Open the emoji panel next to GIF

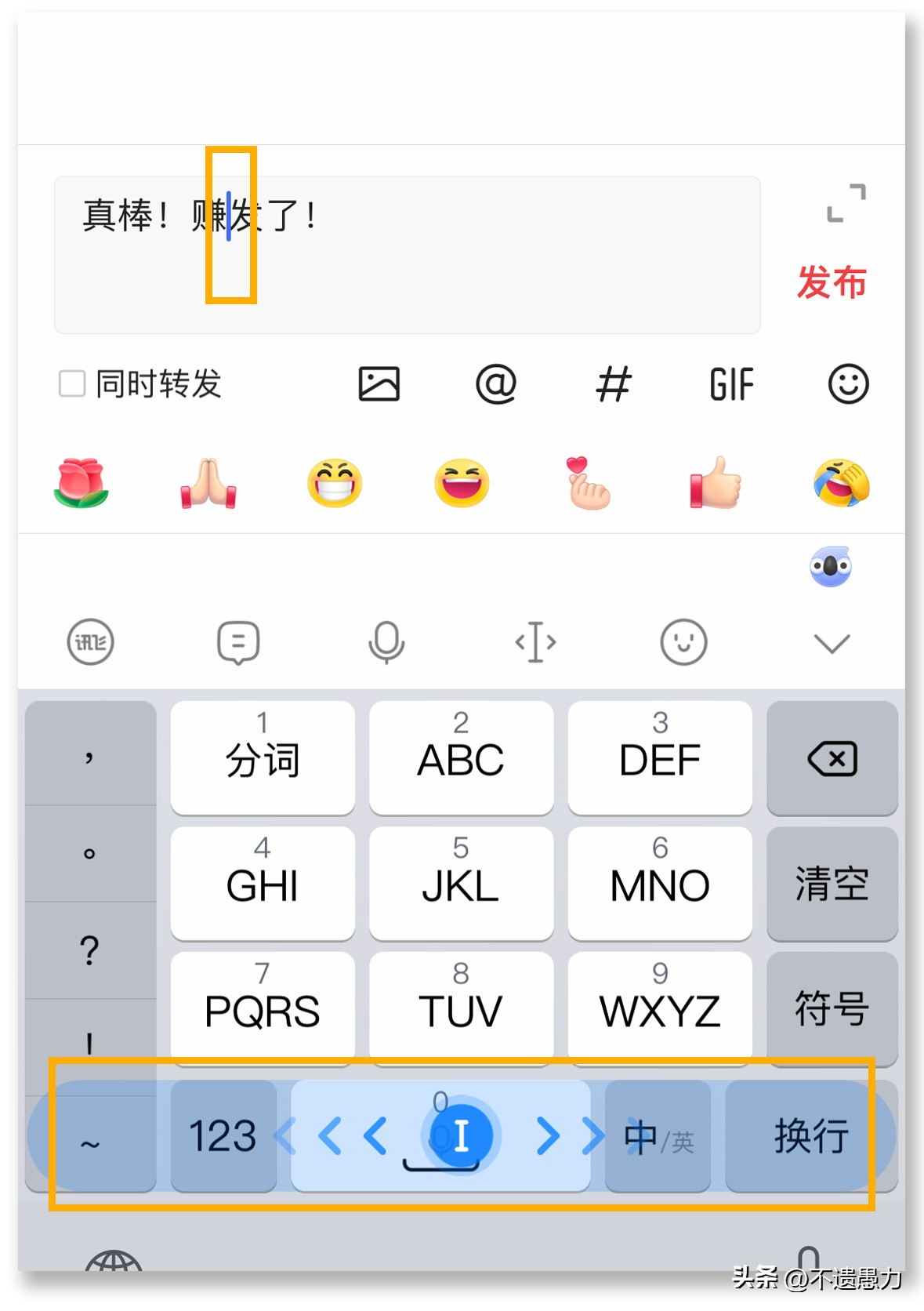[x=847, y=383]
